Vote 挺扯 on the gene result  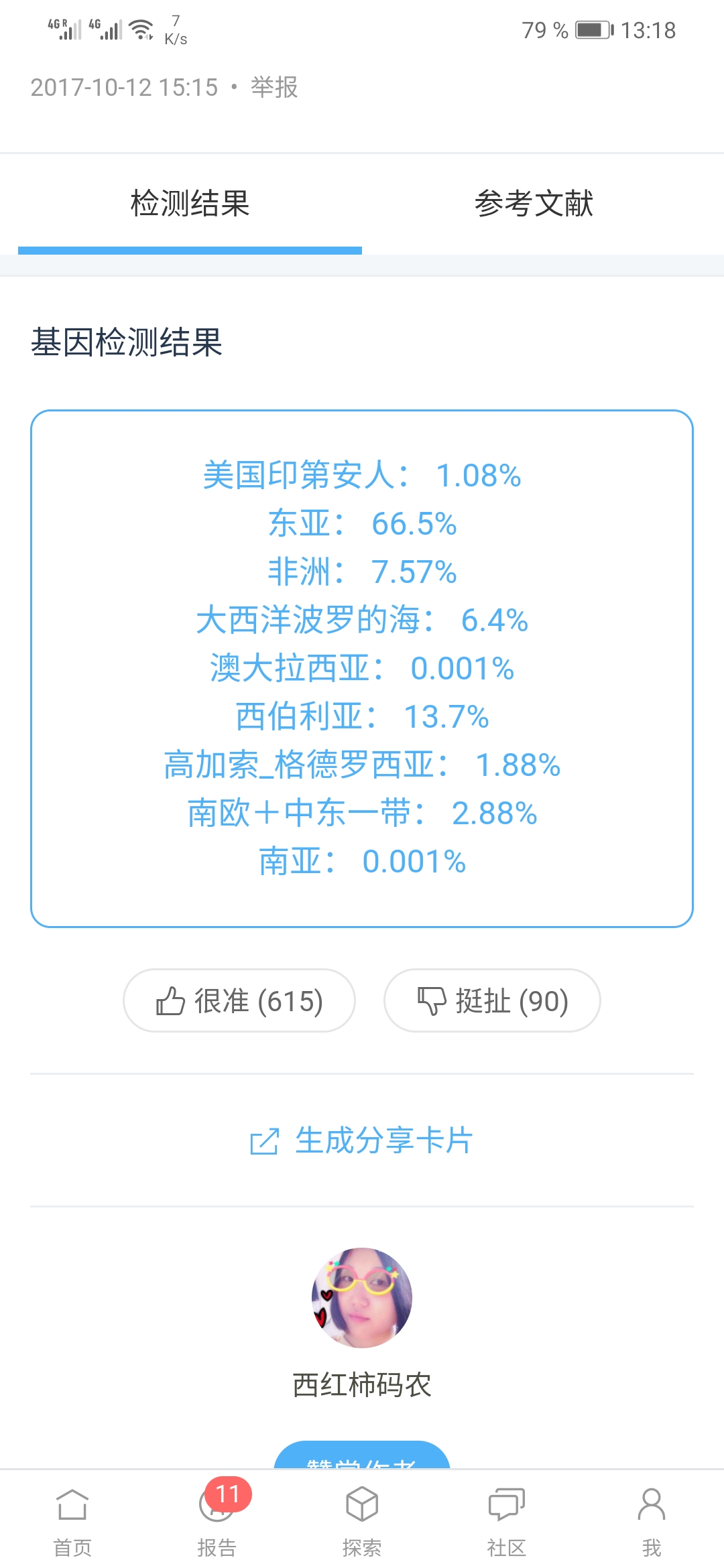pos(492,1000)
